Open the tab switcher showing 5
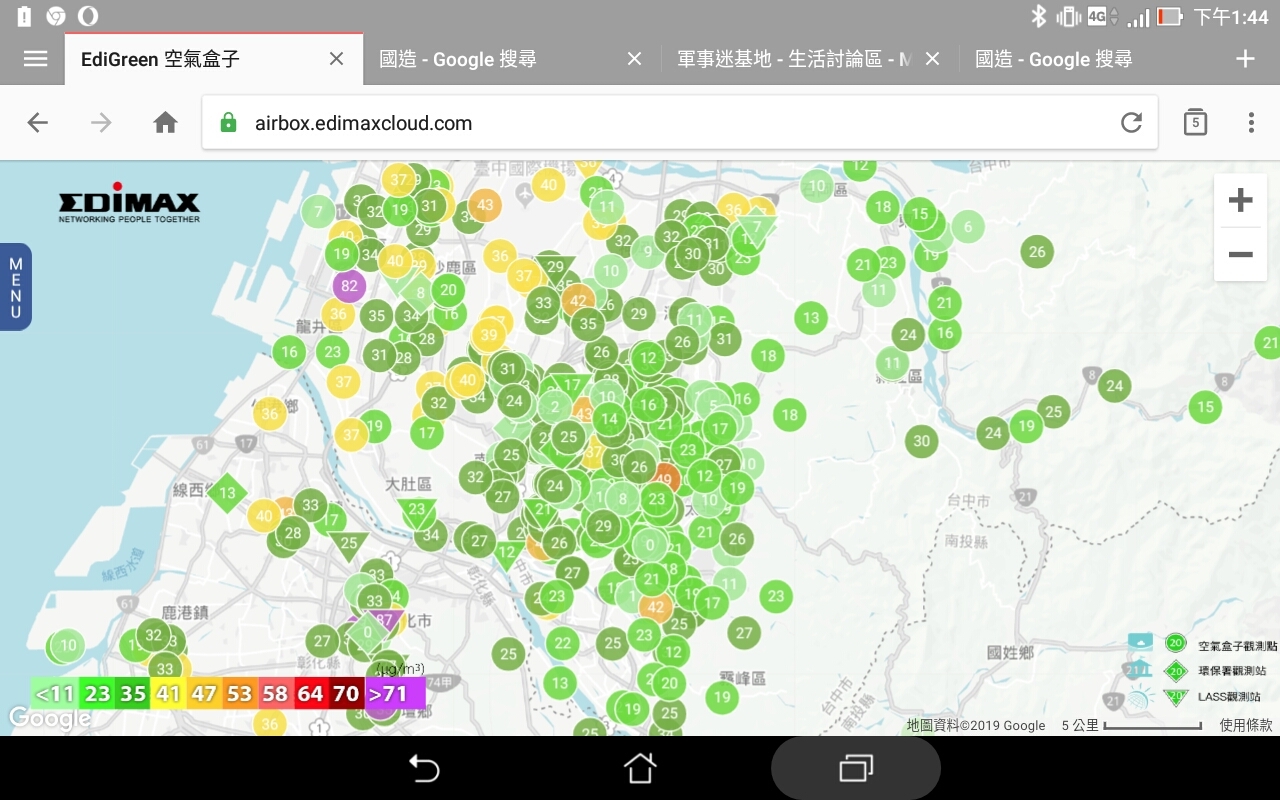 pyautogui.click(x=1195, y=123)
